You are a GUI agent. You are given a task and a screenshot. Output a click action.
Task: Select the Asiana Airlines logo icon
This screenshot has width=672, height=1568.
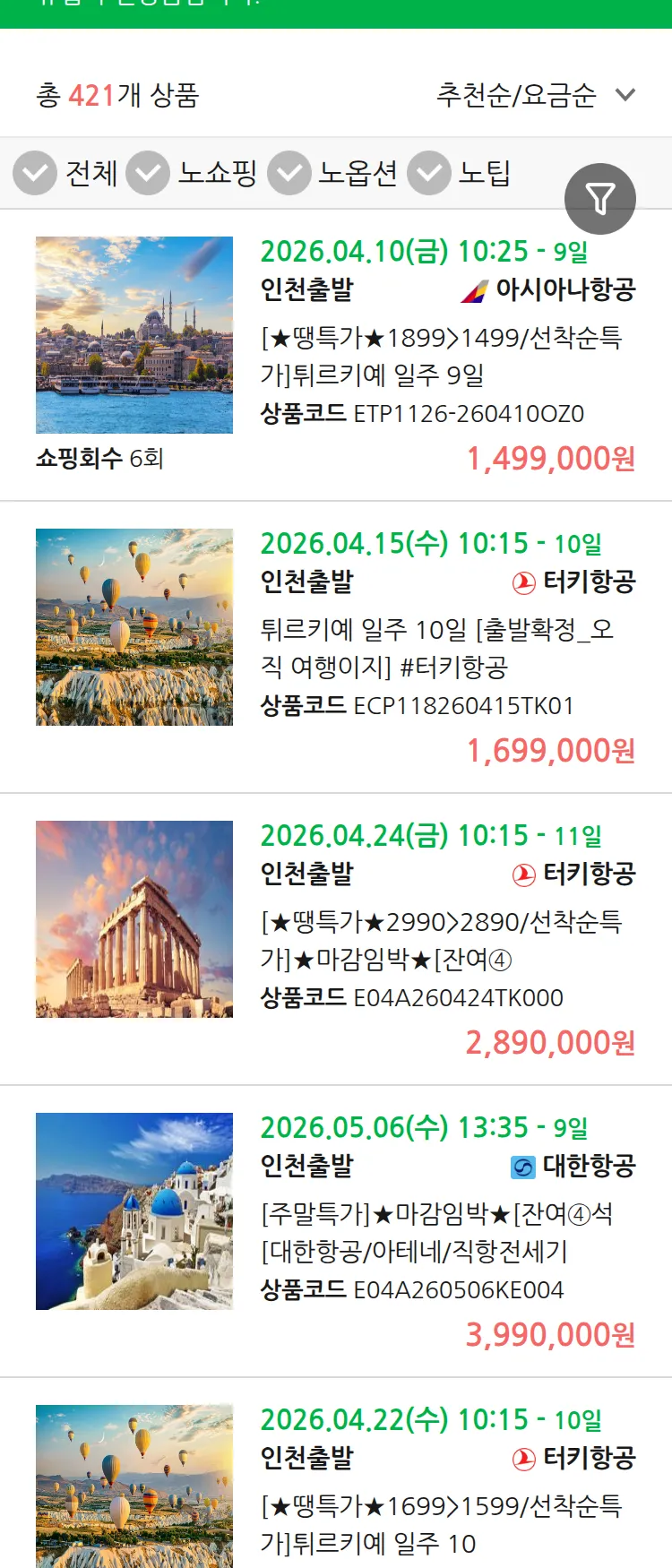tap(470, 289)
